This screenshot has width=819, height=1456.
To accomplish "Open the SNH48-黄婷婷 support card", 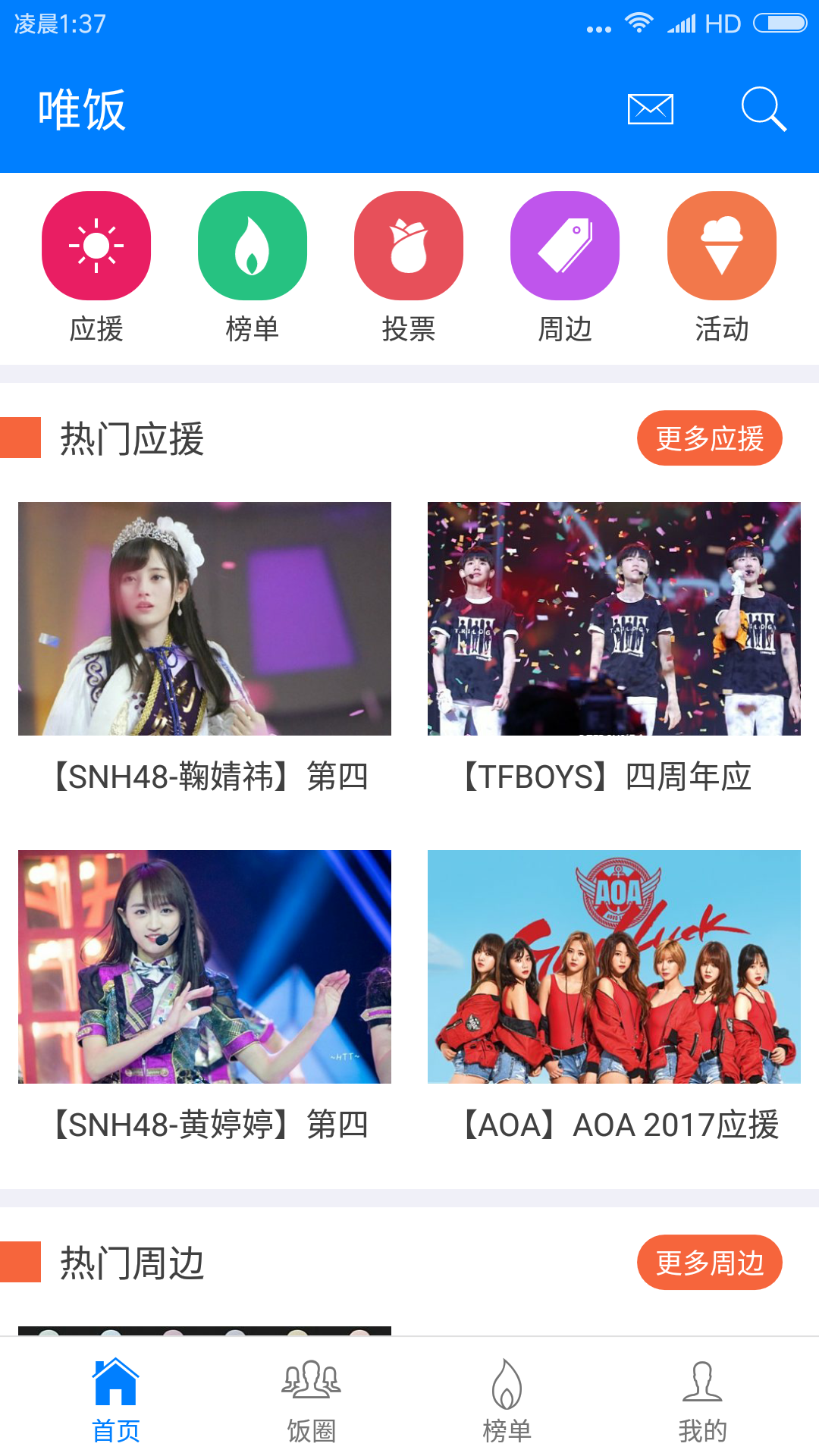I will click(205, 997).
